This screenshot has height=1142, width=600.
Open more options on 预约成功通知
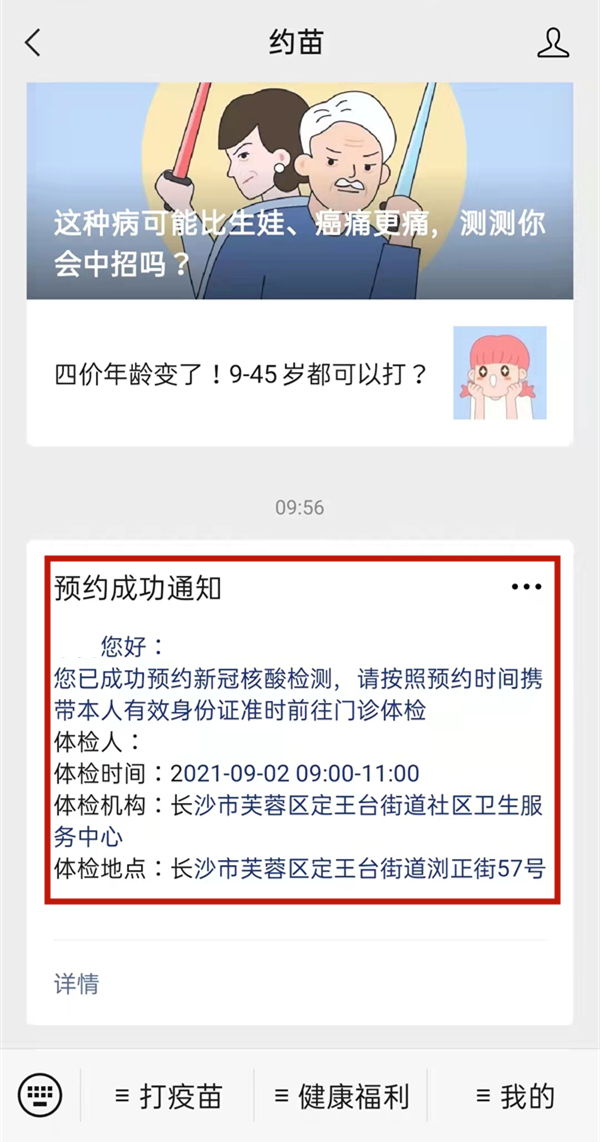tap(526, 588)
